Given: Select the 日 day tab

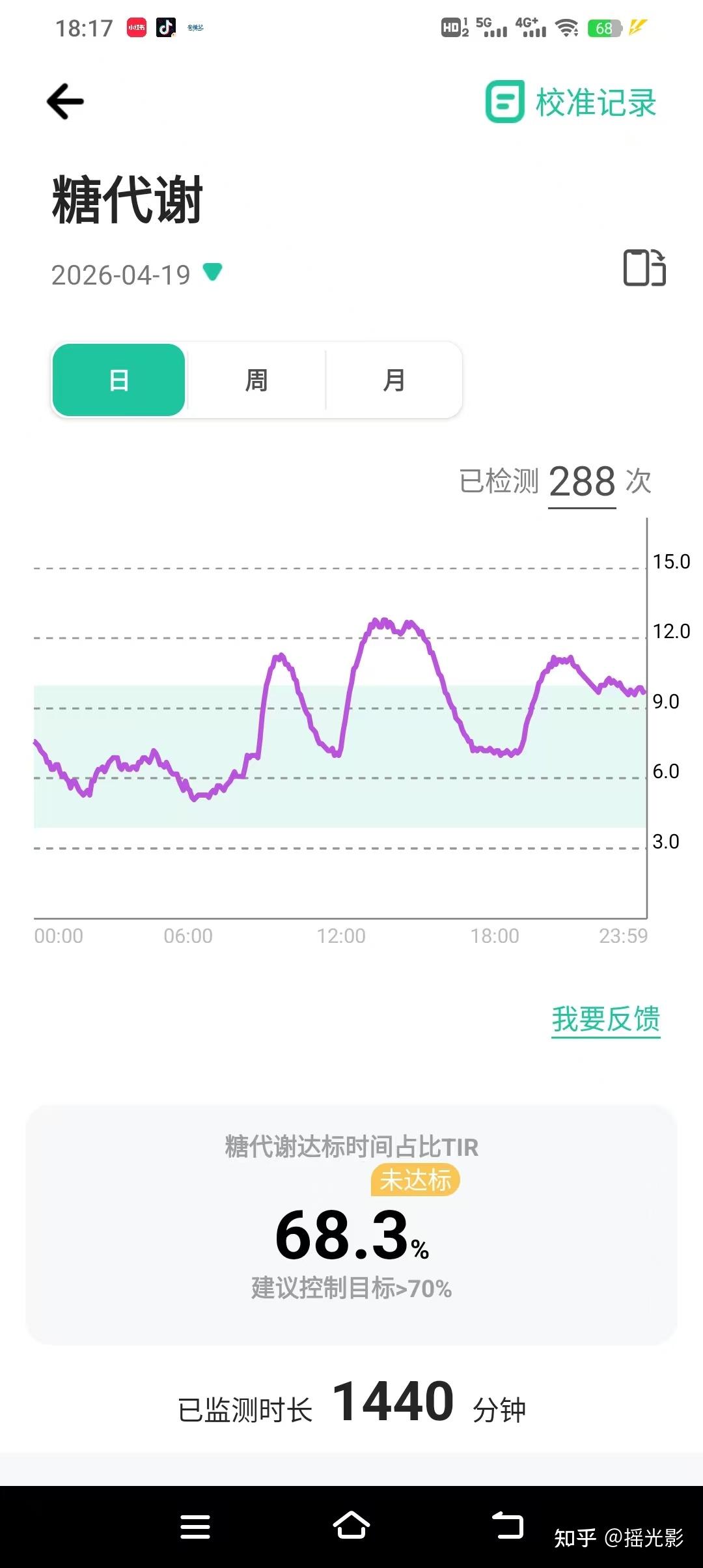Looking at the screenshot, I should [x=119, y=380].
